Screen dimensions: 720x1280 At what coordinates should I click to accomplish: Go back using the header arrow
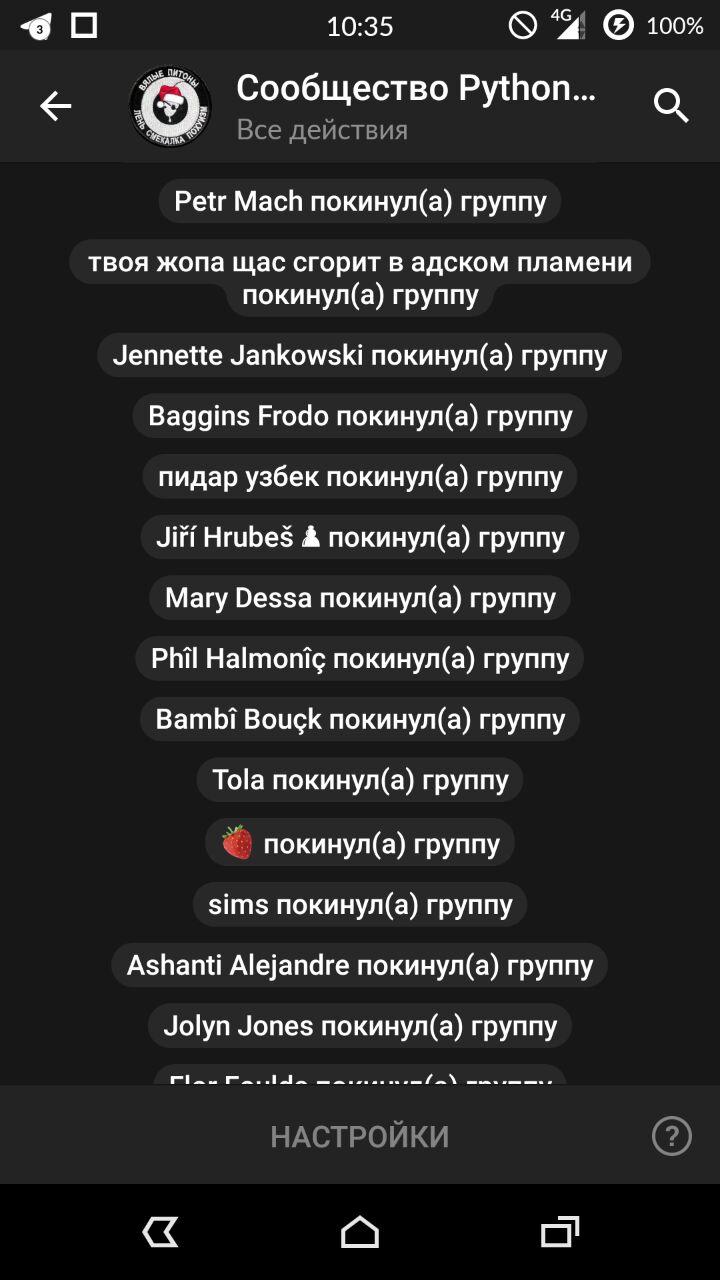55,106
